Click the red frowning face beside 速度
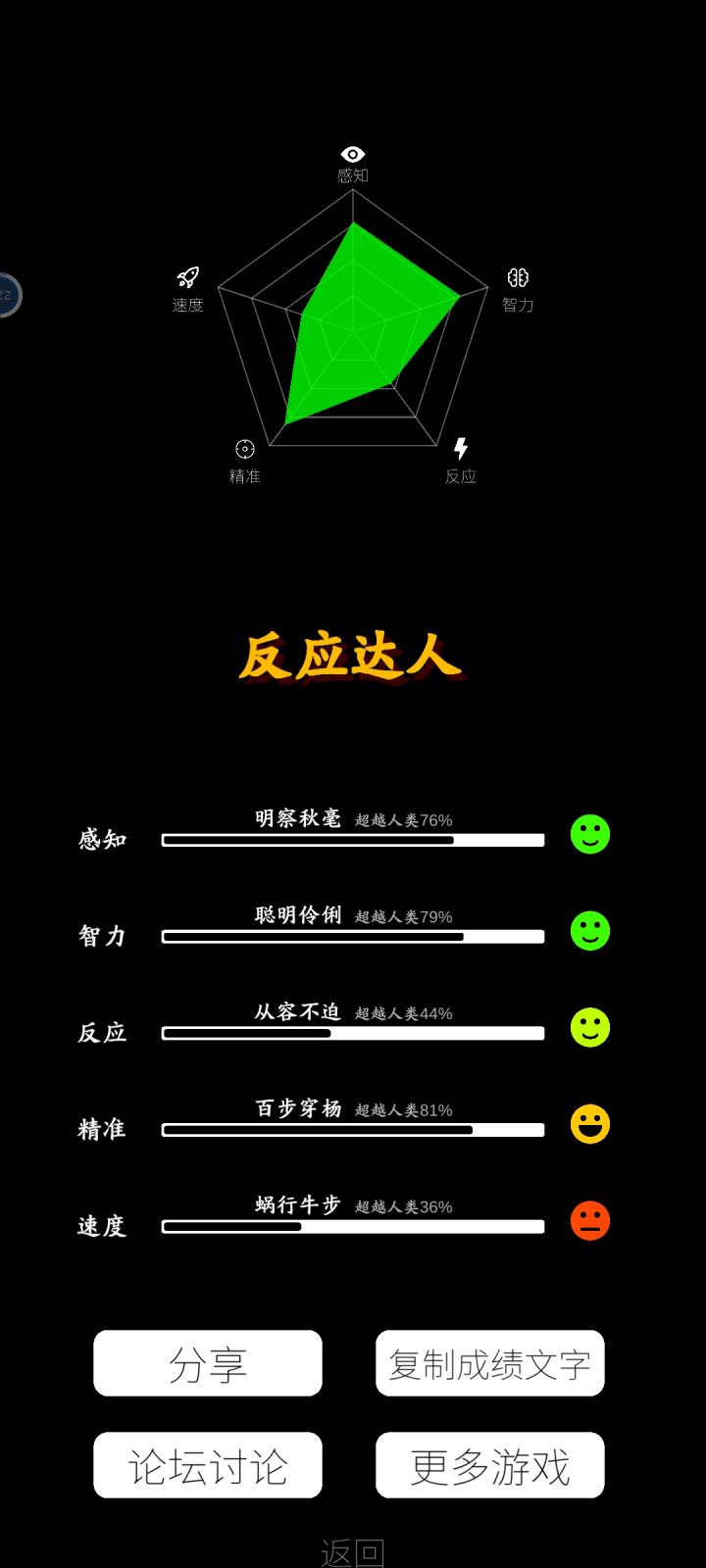Viewport: 706px width, 1568px height. click(x=589, y=1220)
